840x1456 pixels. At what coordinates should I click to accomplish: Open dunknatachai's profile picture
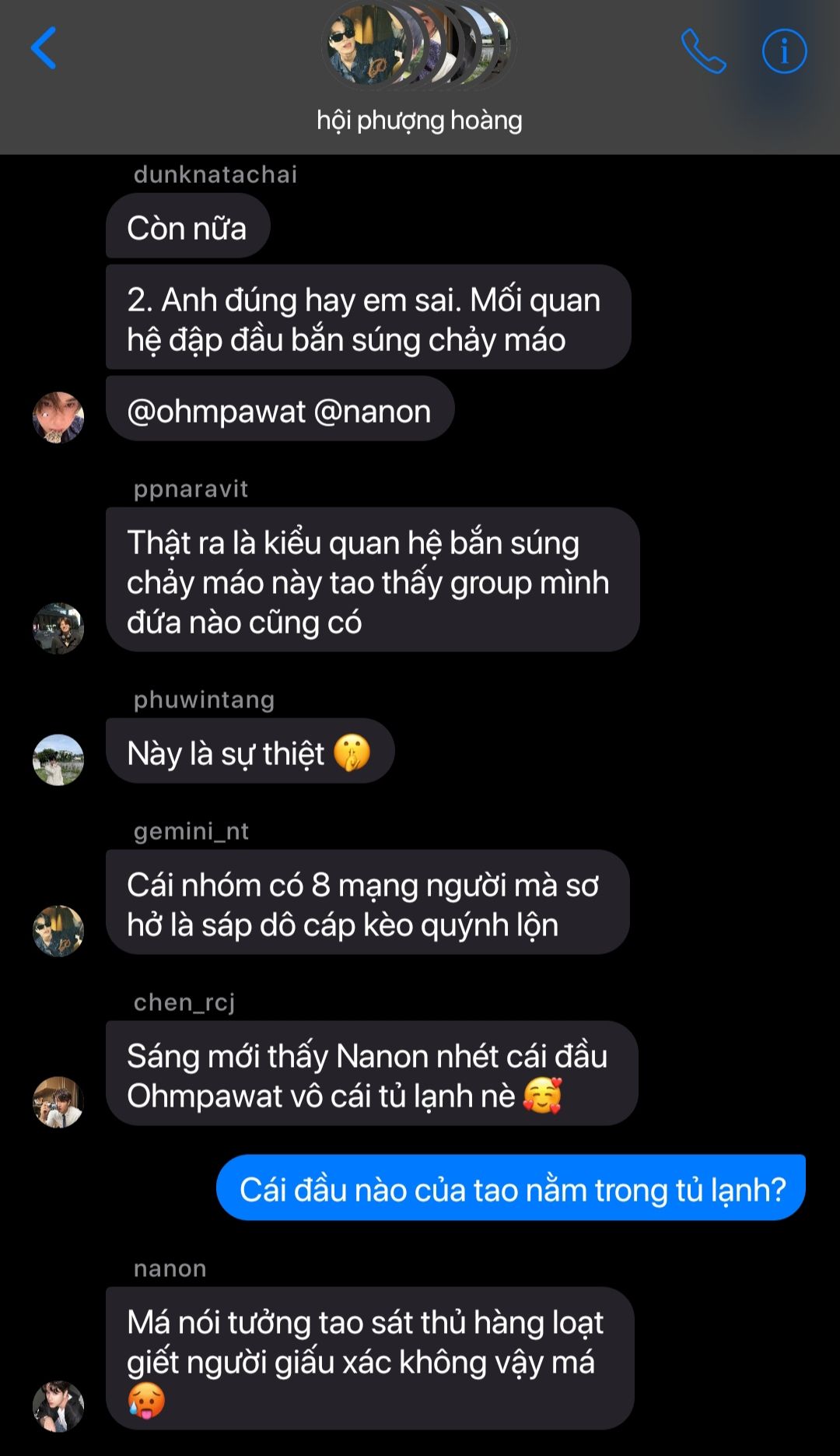(58, 417)
